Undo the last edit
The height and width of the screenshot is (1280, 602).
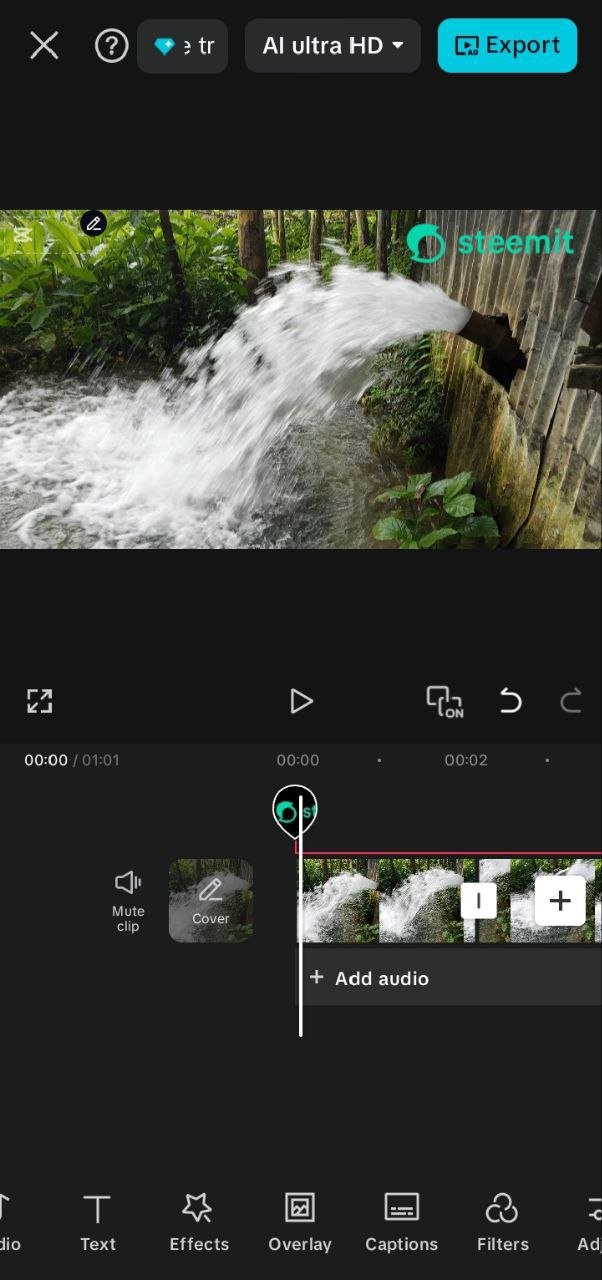coord(510,701)
